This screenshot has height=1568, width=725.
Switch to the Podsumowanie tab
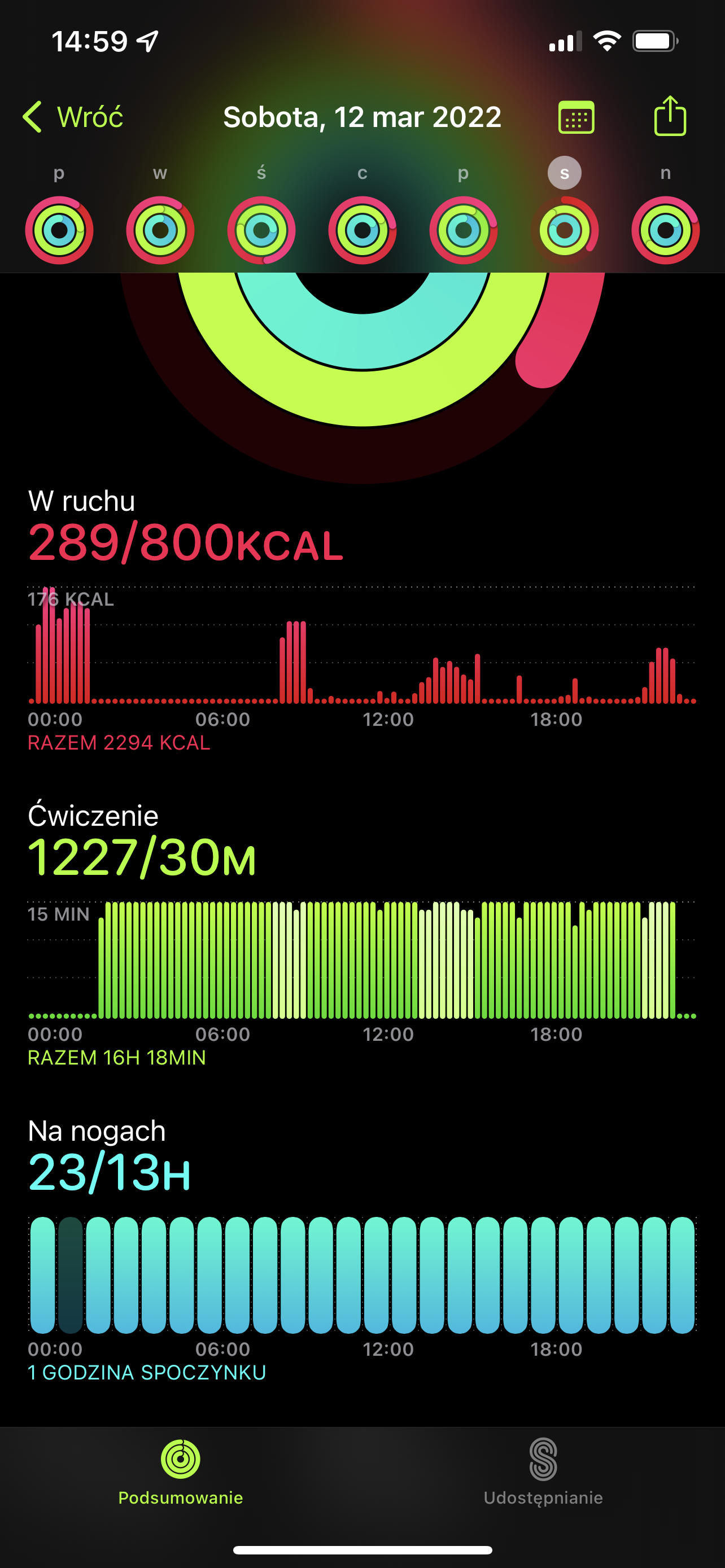(181, 1472)
